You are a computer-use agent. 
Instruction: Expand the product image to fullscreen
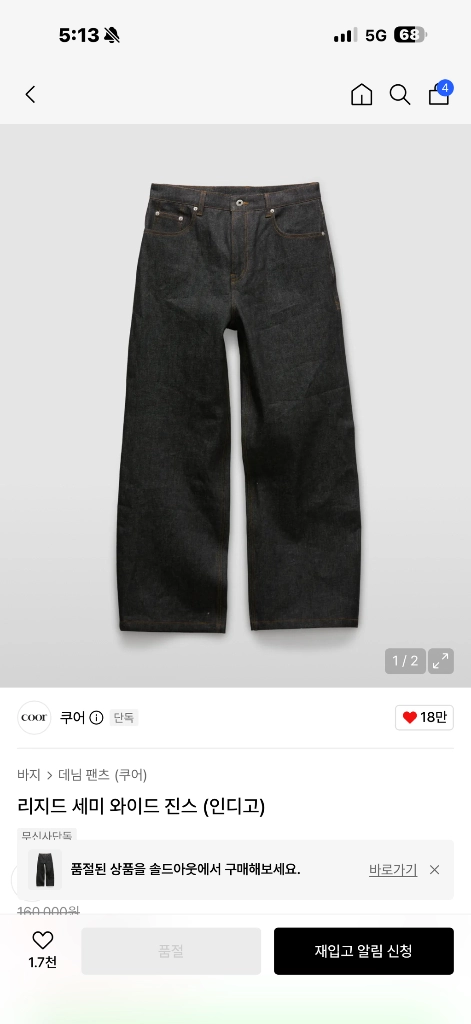pyautogui.click(x=441, y=661)
